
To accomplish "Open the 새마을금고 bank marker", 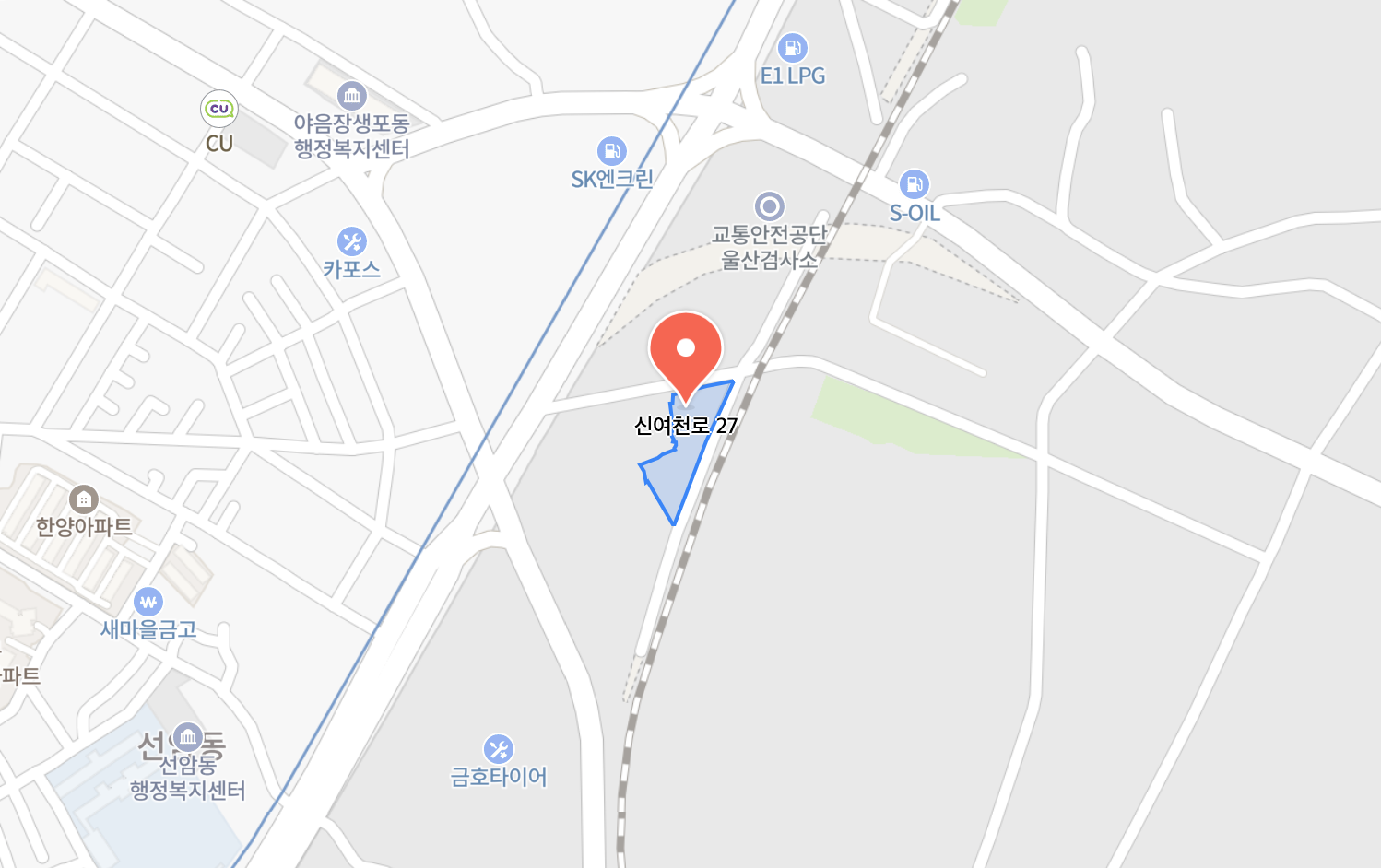I will (x=148, y=603).
